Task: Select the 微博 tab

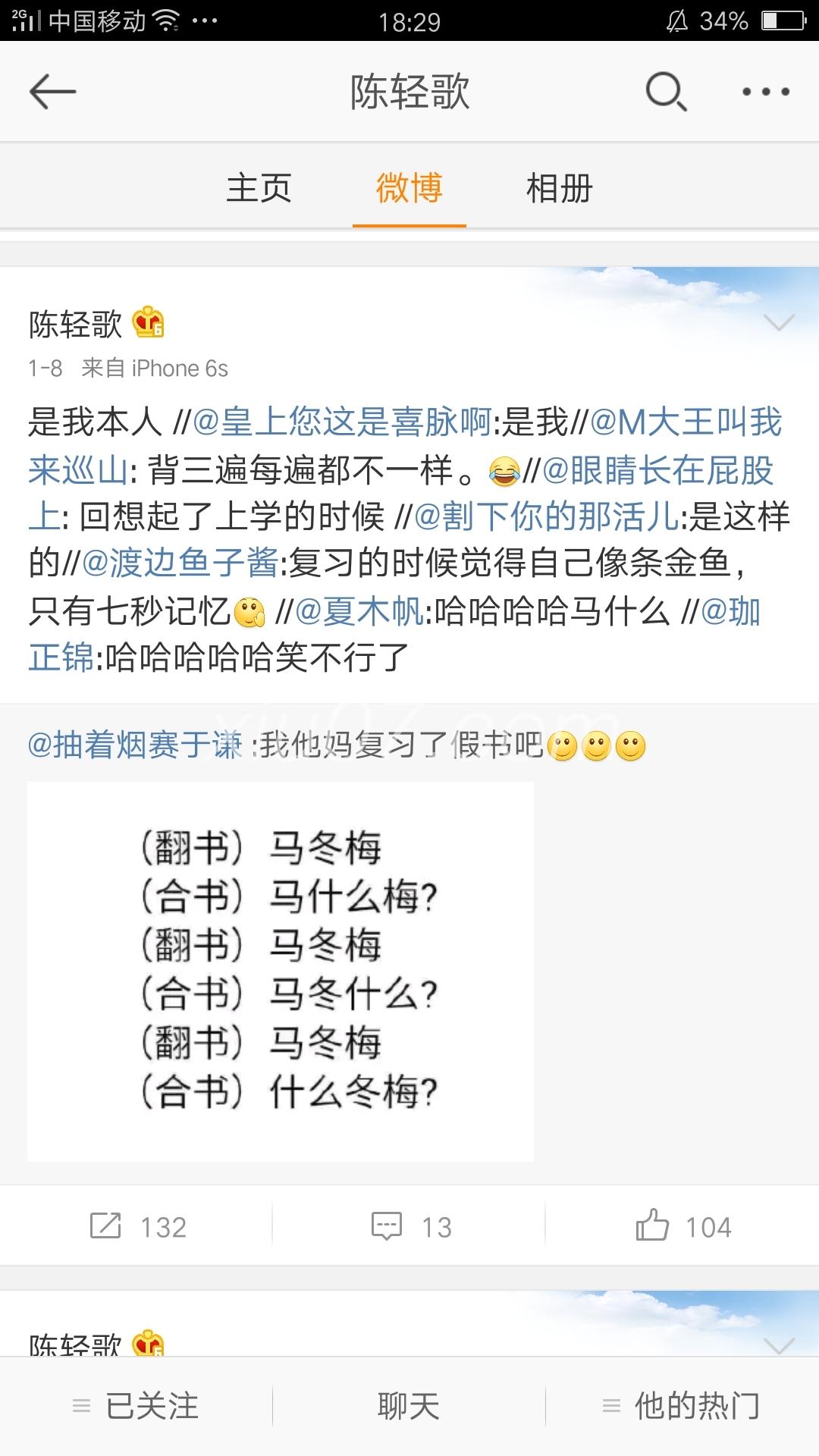Action: pos(409,188)
